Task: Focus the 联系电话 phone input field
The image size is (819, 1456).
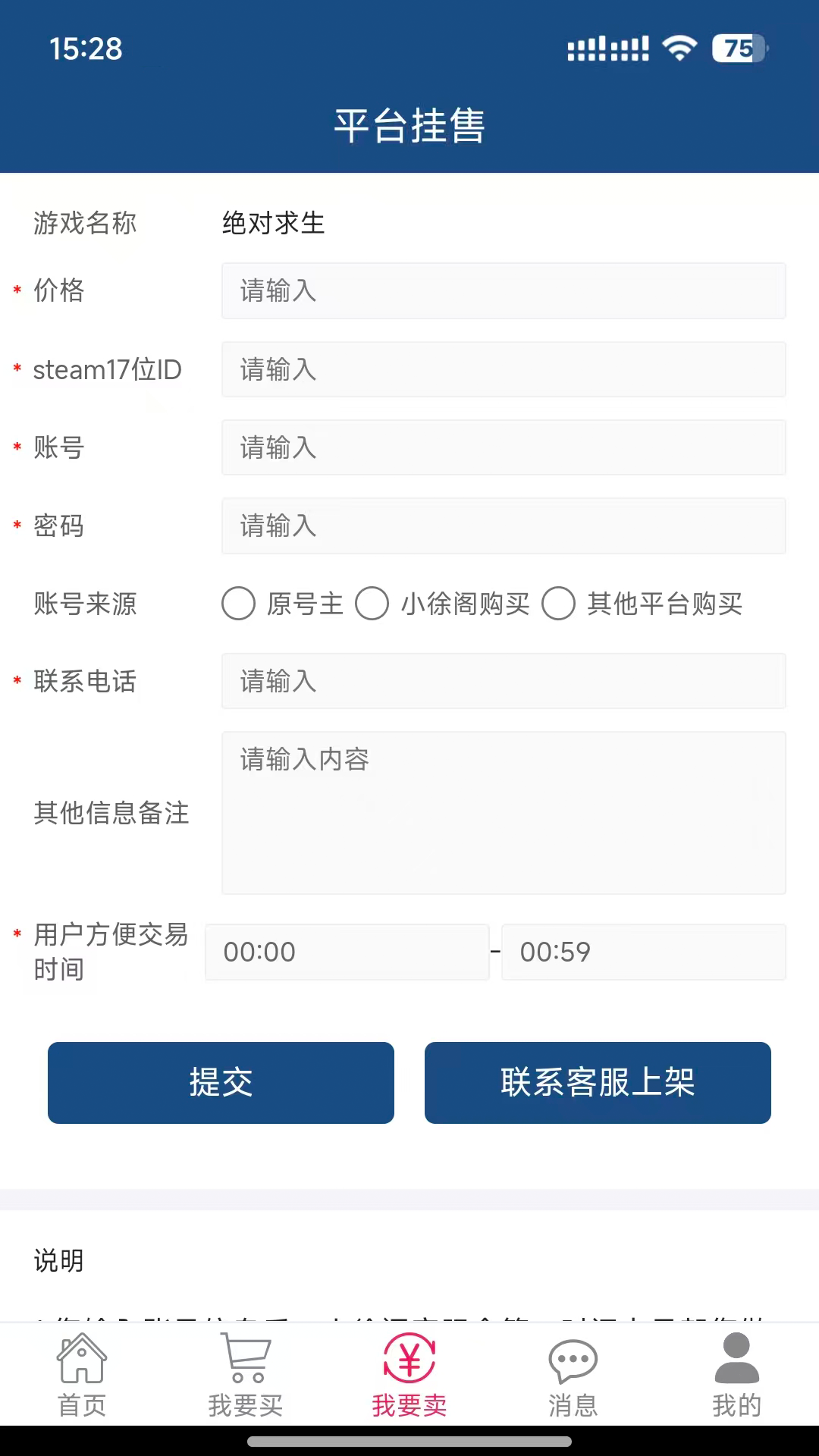Action: pyautogui.click(x=503, y=681)
